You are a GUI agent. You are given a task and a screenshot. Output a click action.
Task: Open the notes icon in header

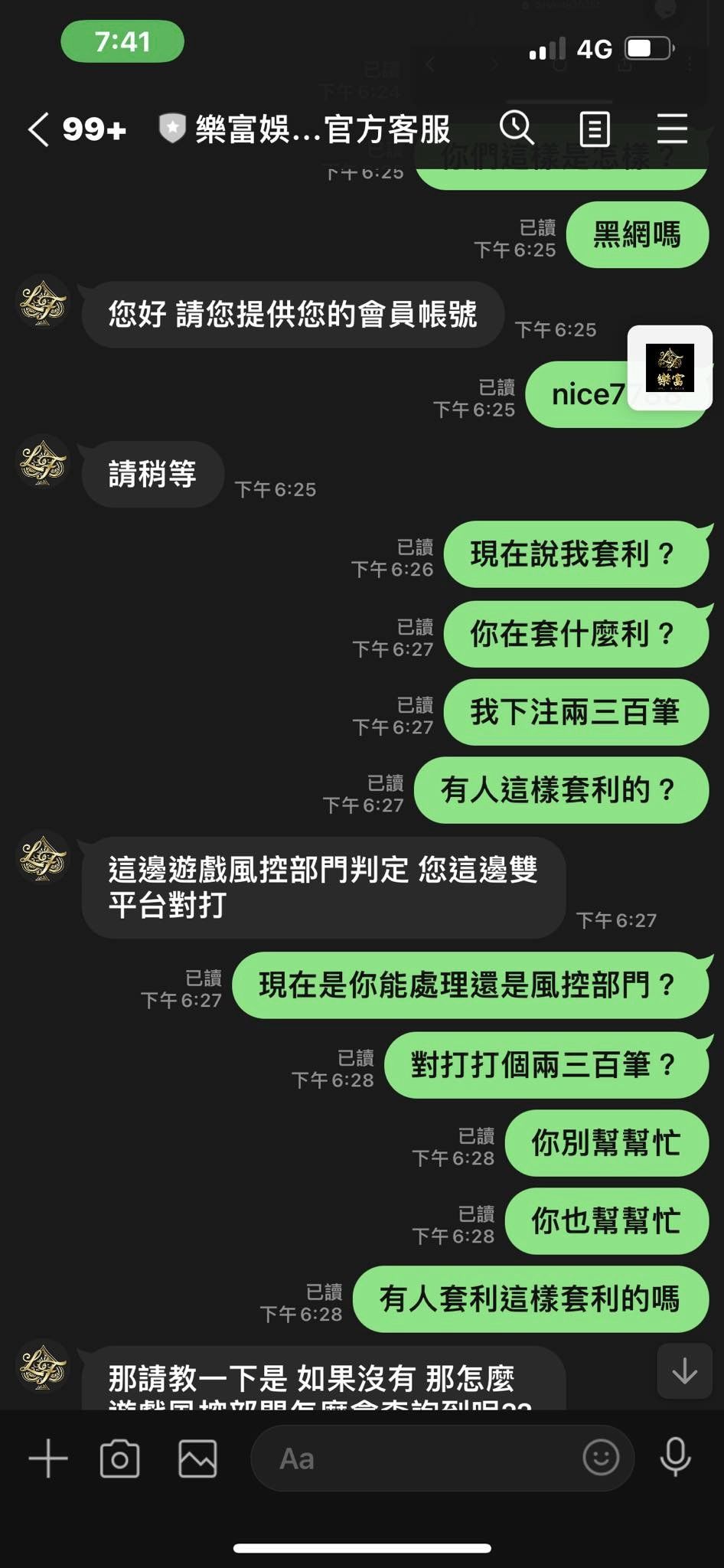[x=595, y=129]
